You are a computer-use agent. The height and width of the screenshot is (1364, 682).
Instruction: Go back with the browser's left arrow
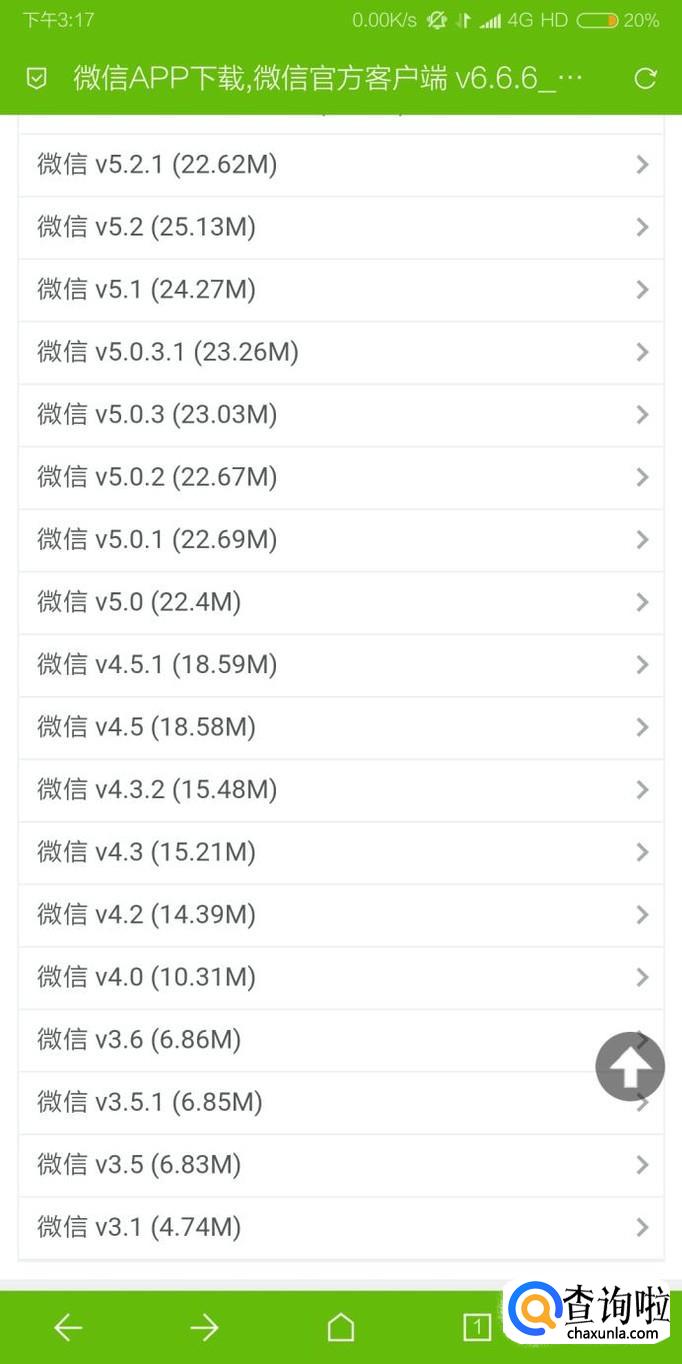(68, 1327)
